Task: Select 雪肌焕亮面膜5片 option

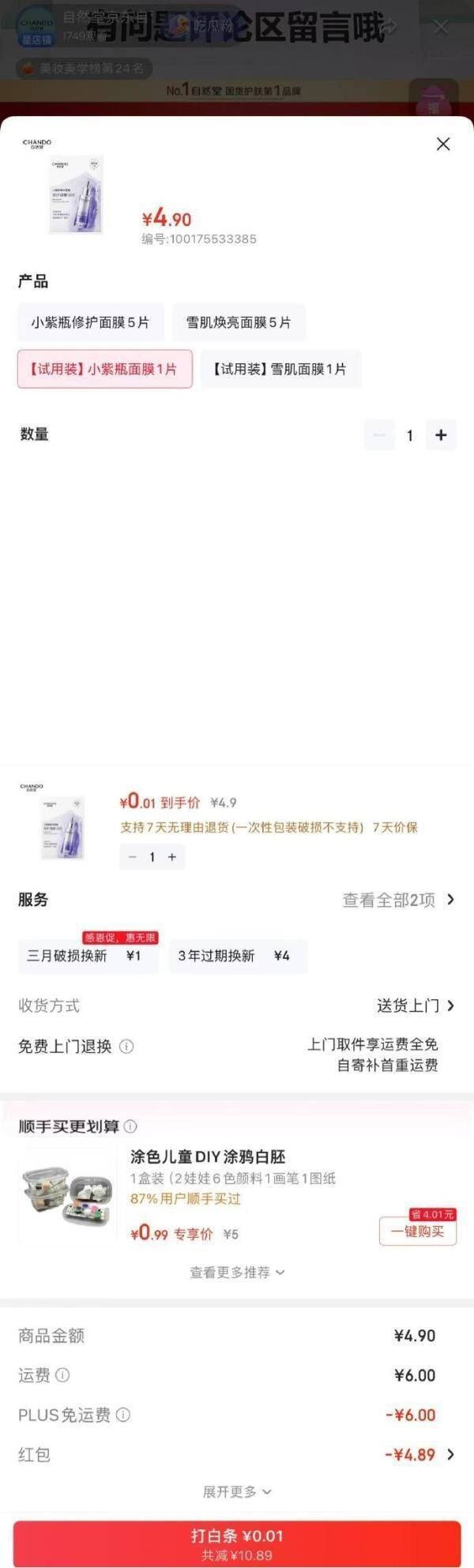Action: click(x=239, y=322)
